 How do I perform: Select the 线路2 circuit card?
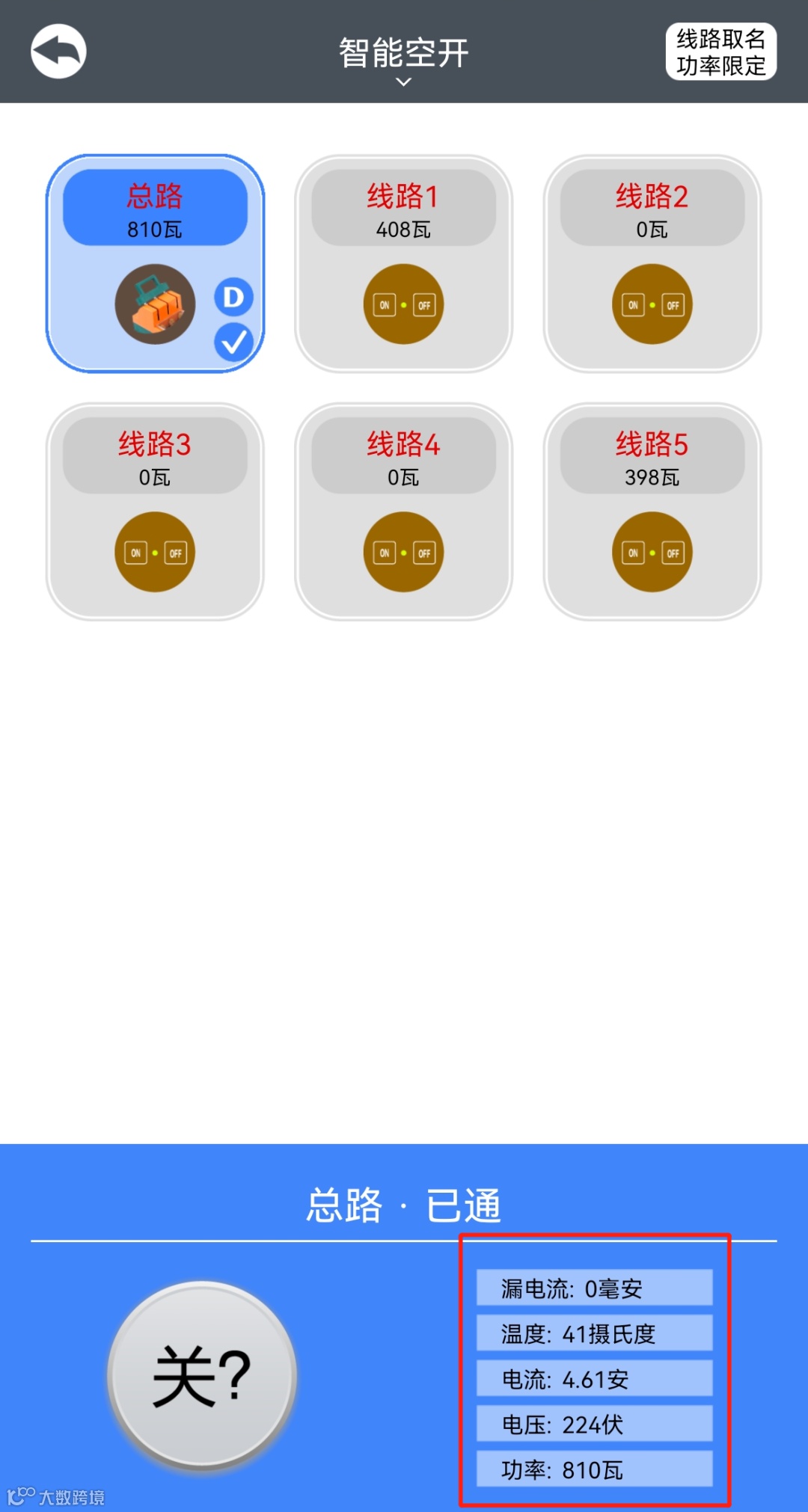[x=652, y=263]
